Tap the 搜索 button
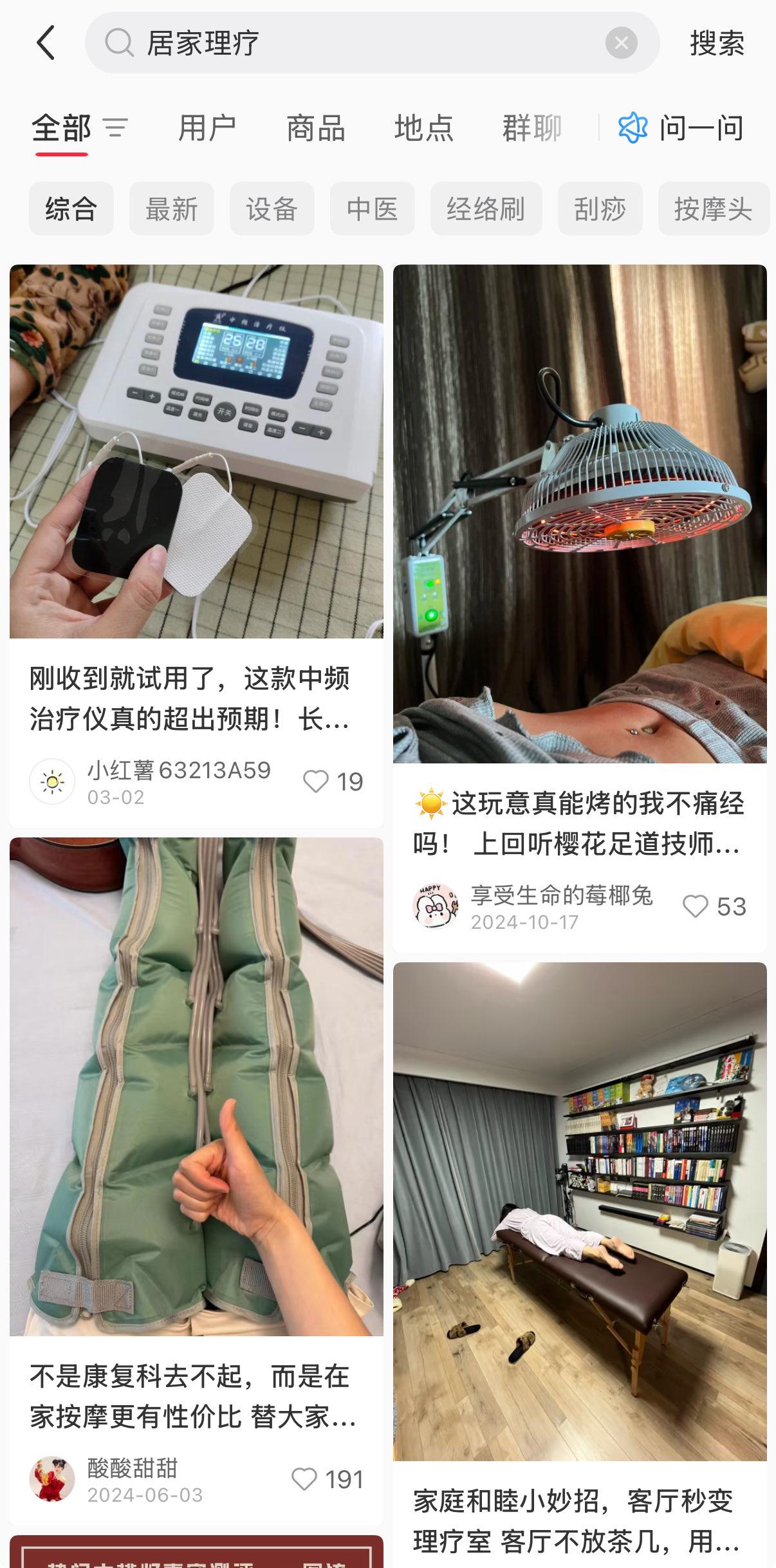 pos(717,43)
